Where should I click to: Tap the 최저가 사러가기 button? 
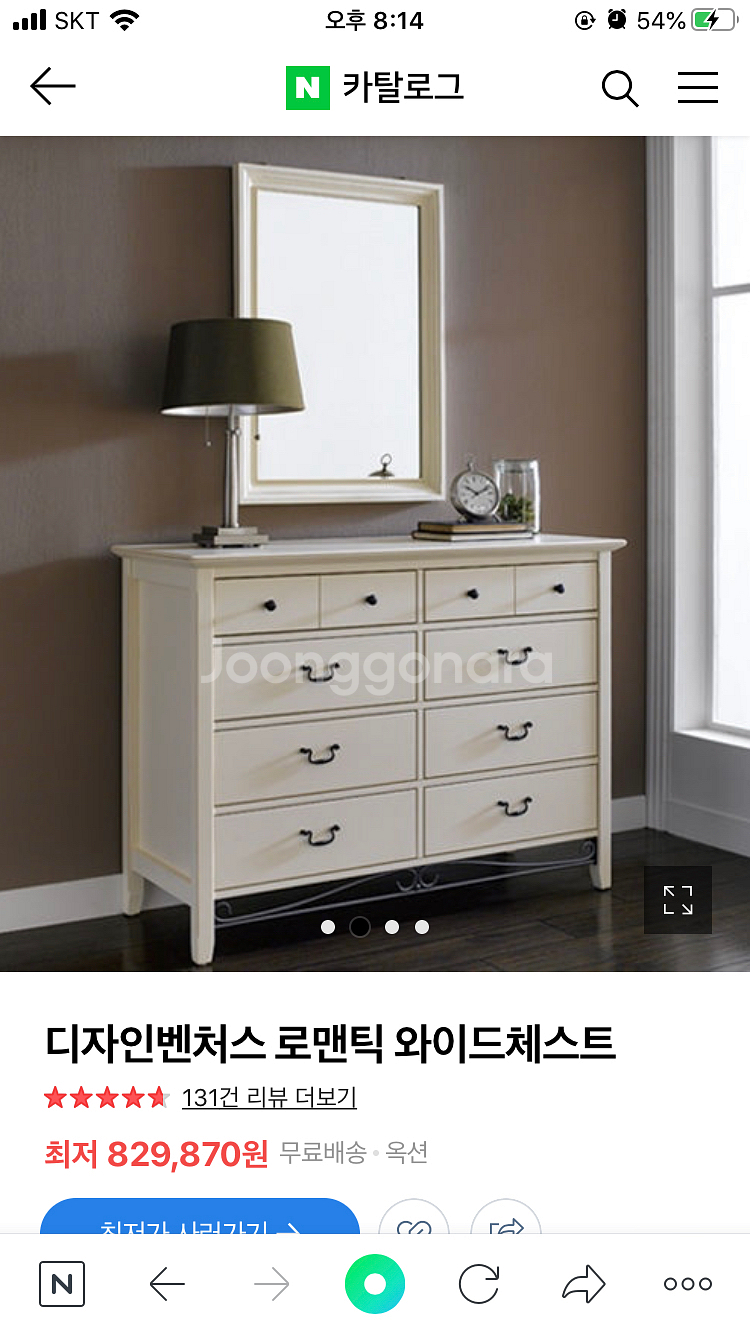pyautogui.click(x=199, y=1220)
